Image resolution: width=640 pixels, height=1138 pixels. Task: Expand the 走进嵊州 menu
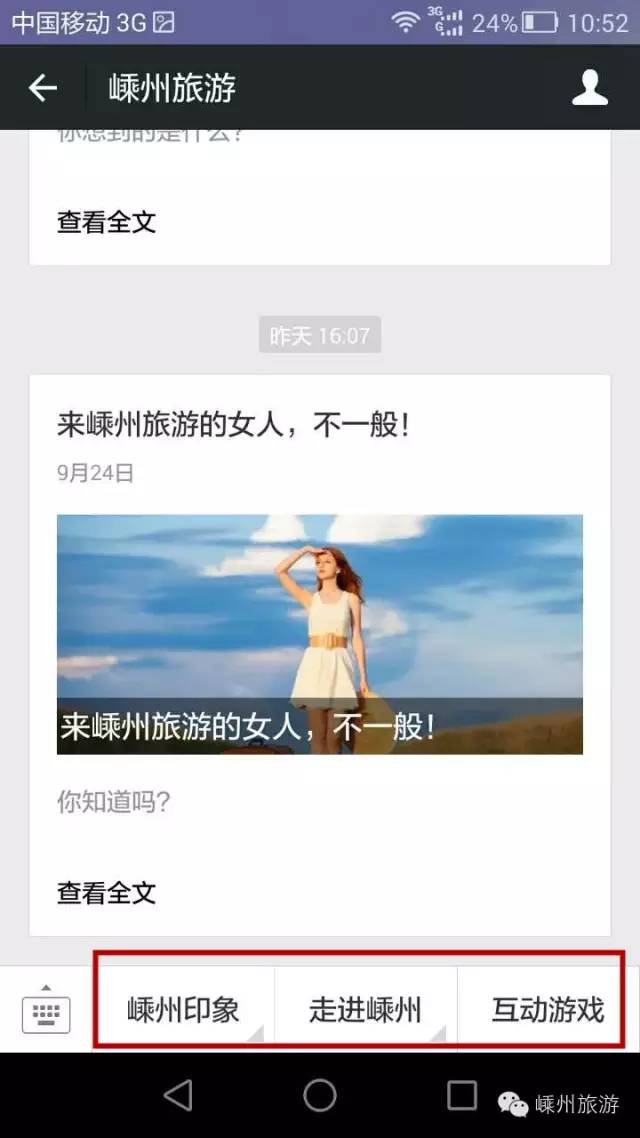point(365,1010)
